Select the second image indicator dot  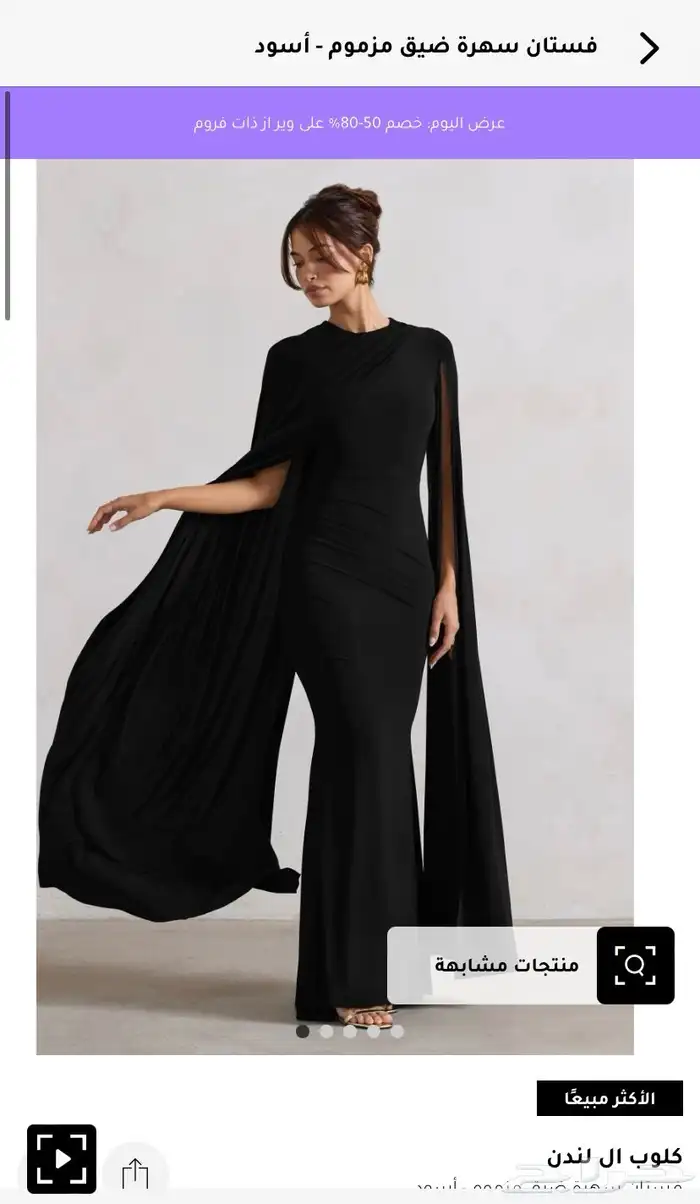click(326, 1031)
